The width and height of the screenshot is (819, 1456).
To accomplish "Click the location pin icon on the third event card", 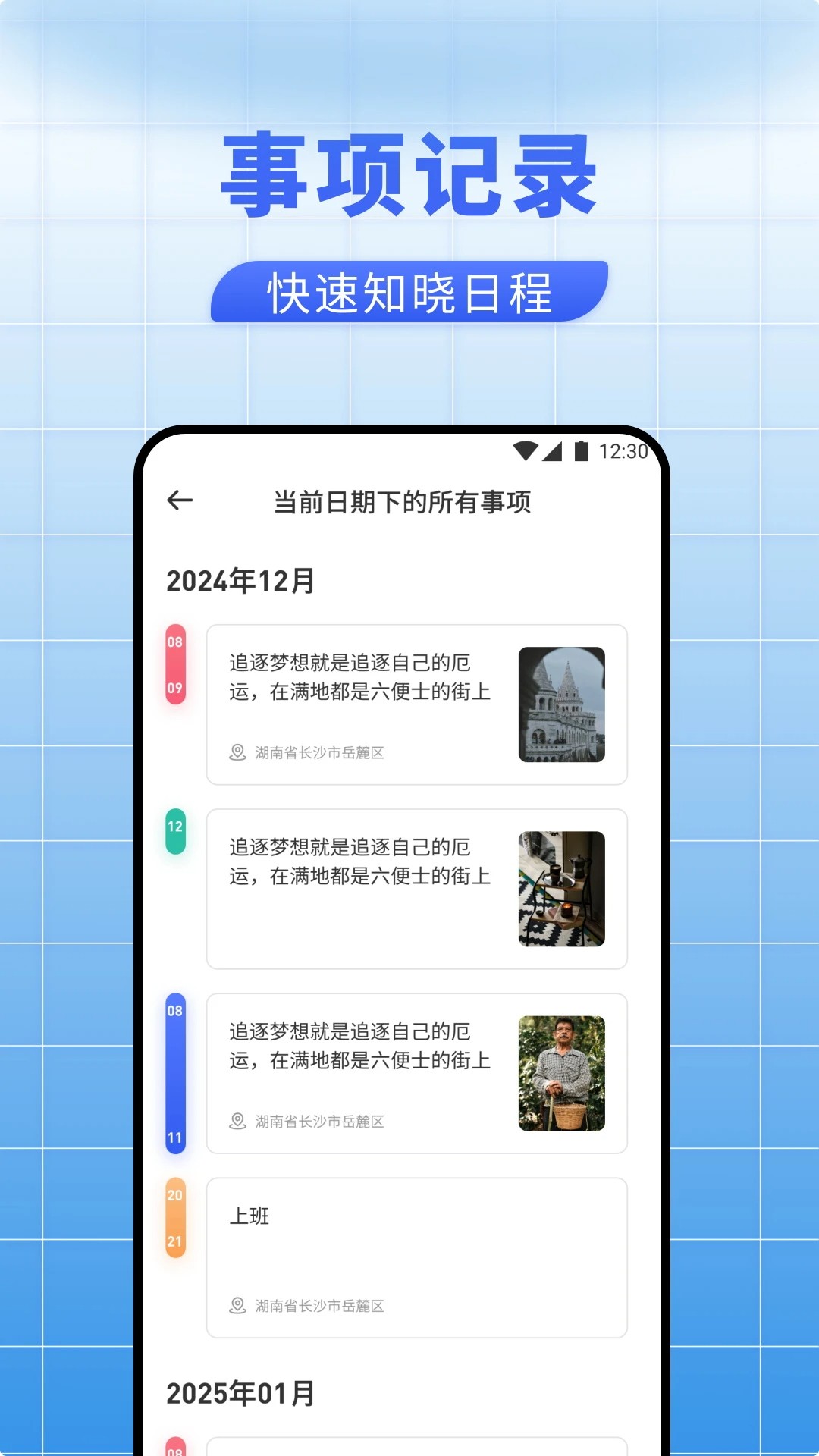I will click(236, 1121).
